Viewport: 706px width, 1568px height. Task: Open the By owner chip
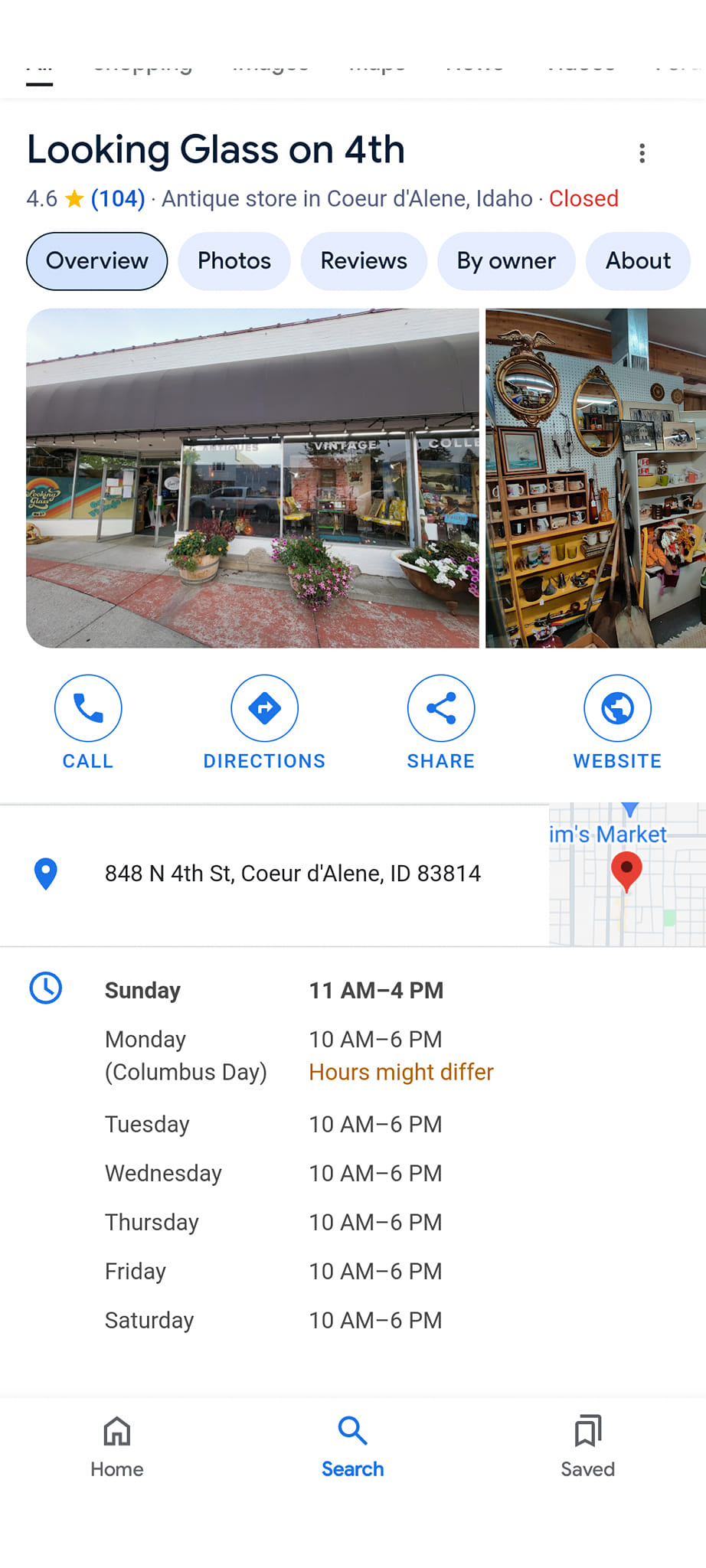click(506, 261)
